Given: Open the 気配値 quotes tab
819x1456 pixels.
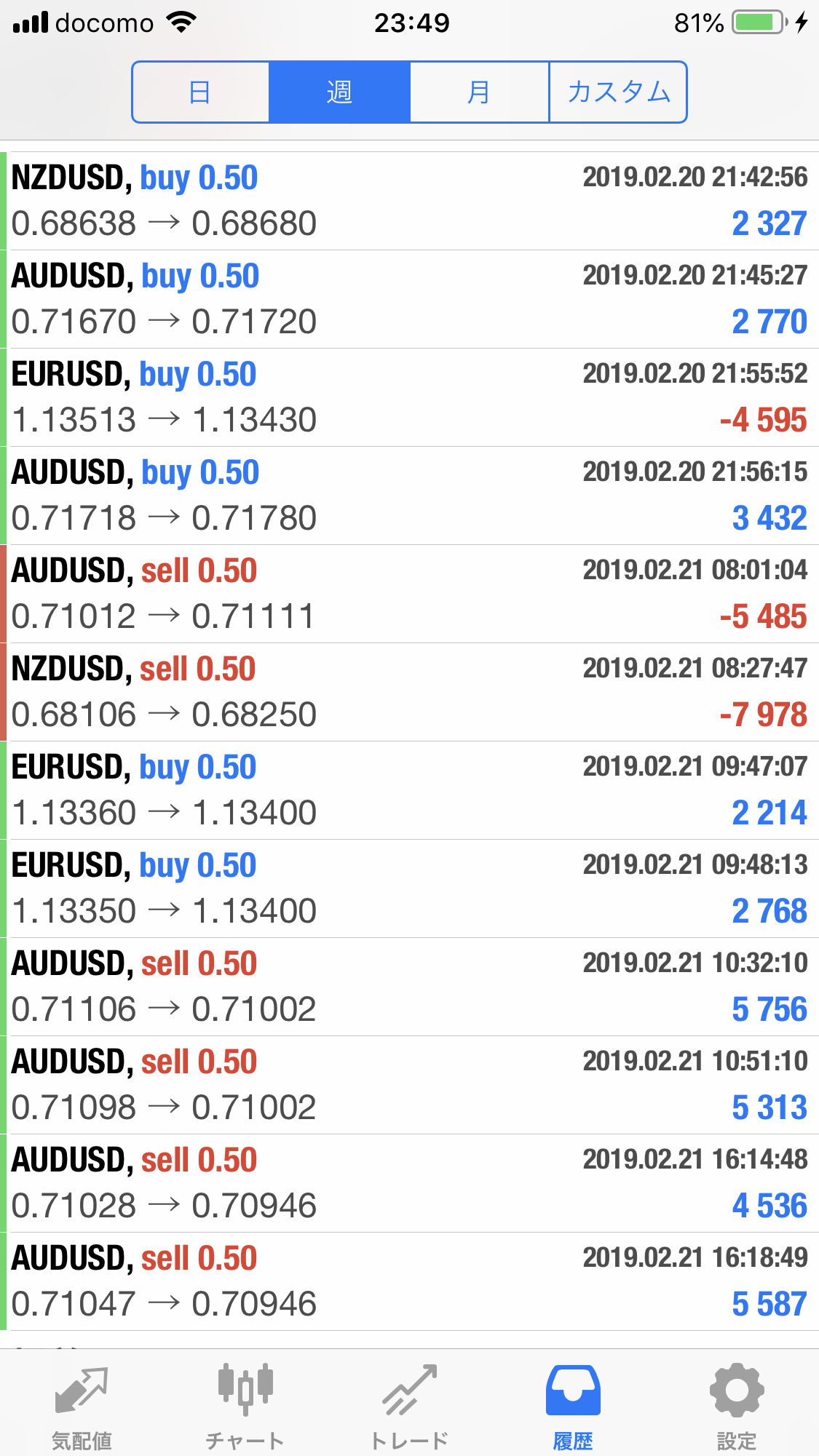Looking at the screenshot, I should [x=82, y=1406].
